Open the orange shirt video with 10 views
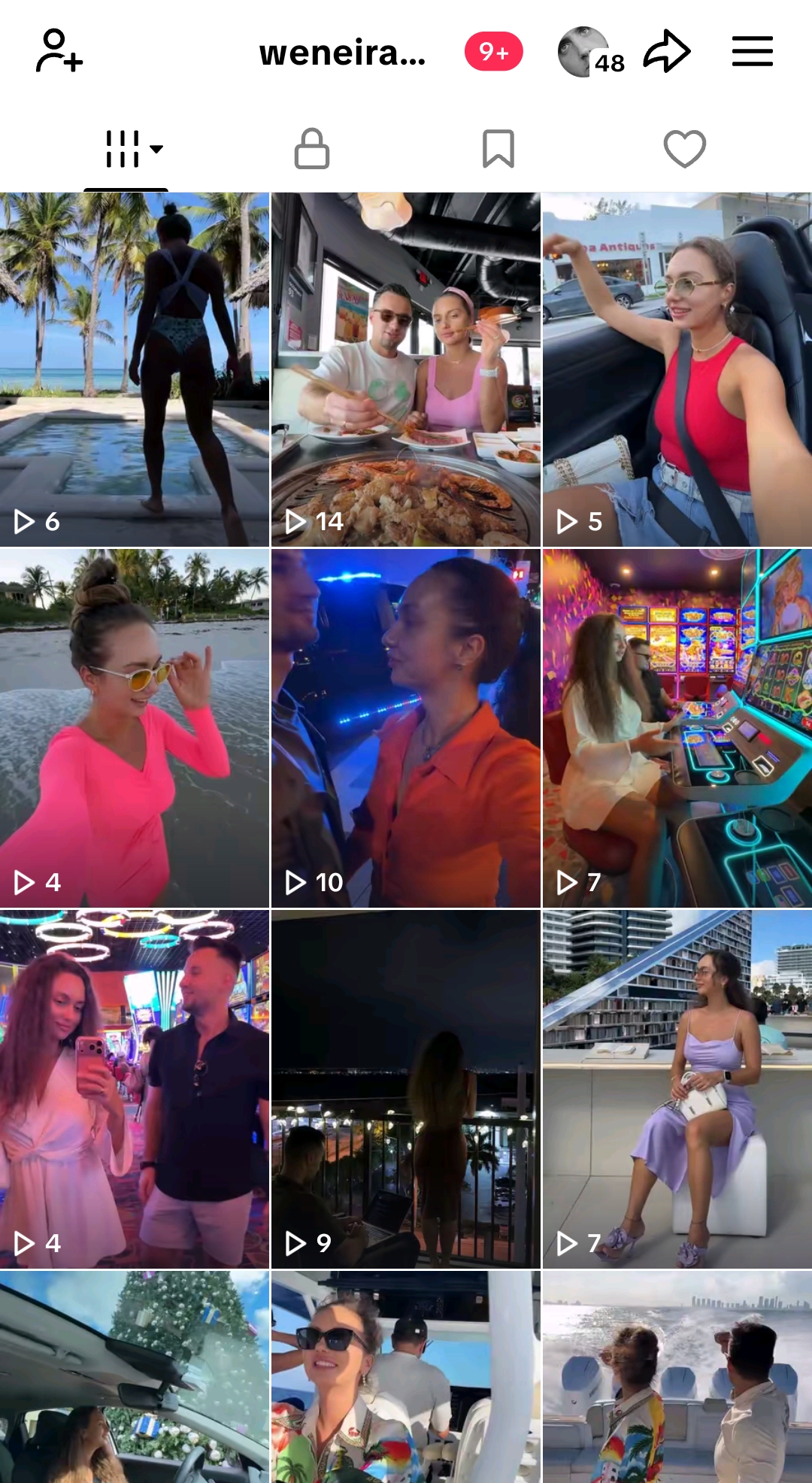Viewport: 812px width, 1483px height. coord(405,728)
